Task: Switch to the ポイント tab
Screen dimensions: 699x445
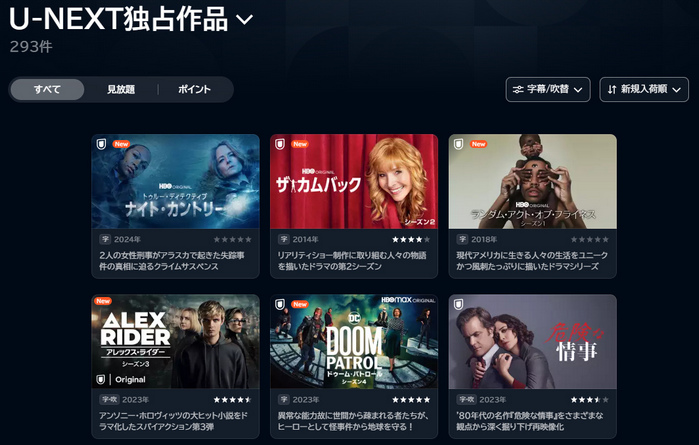Action: pos(194,90)
